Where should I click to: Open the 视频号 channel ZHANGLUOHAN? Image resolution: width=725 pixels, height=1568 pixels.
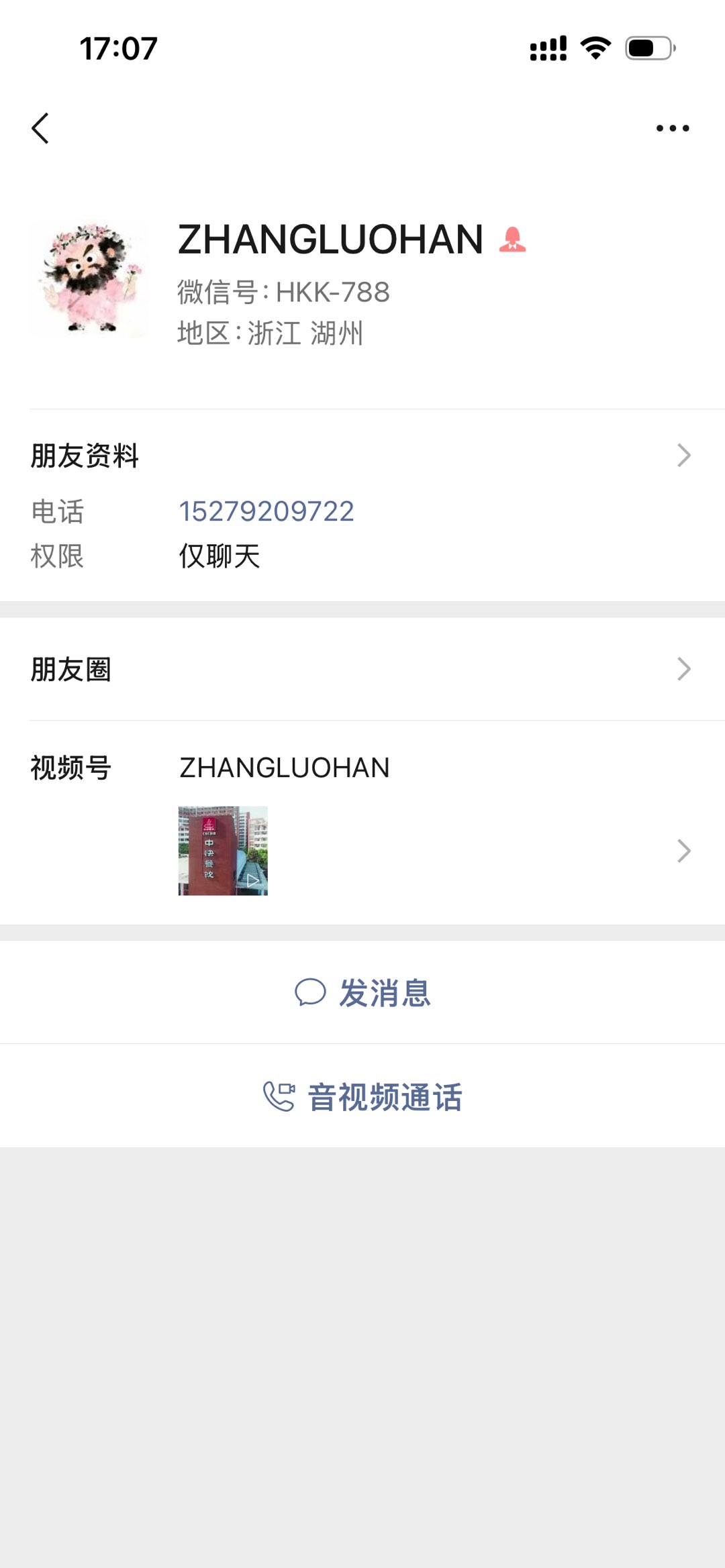284,768
